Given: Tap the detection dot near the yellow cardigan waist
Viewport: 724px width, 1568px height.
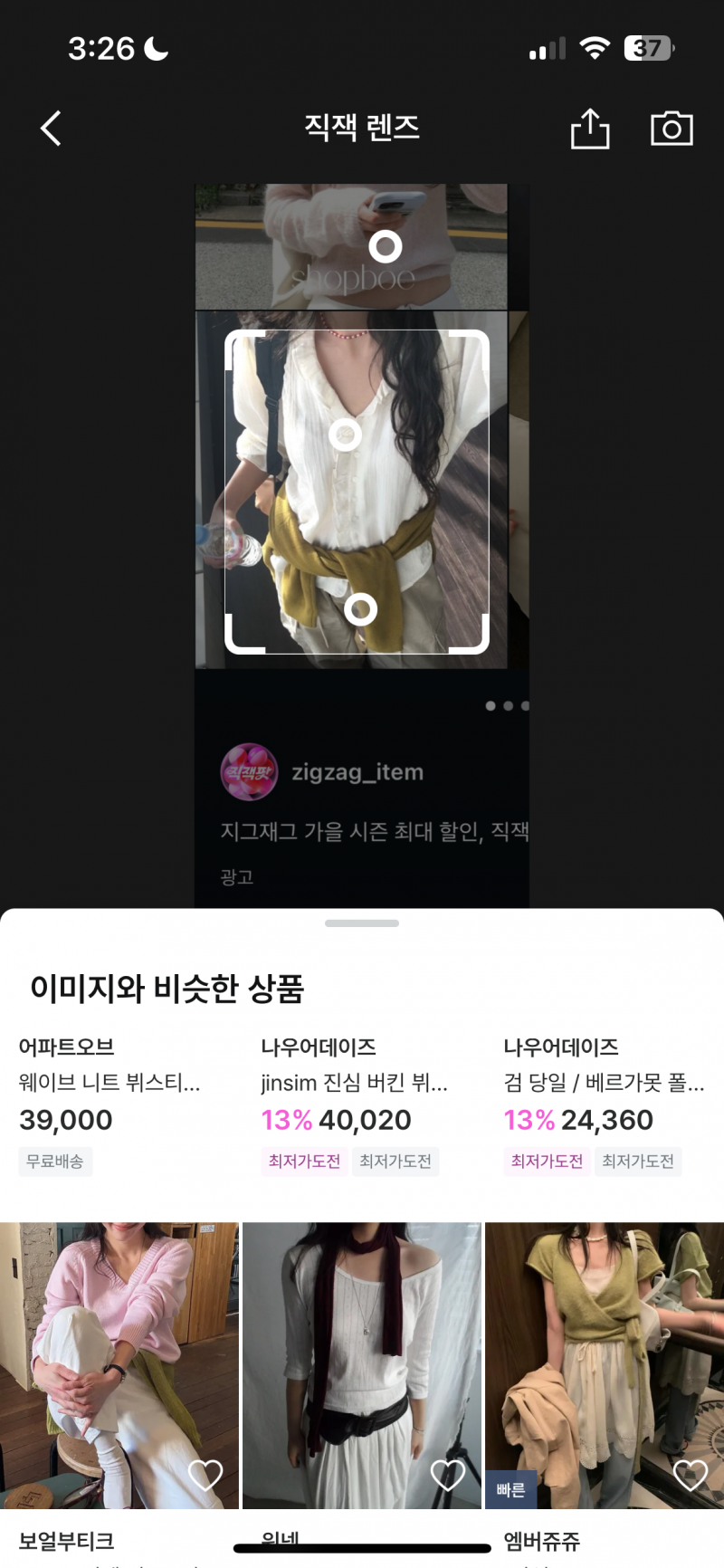Looking at the screenshot, I should 362,608.
